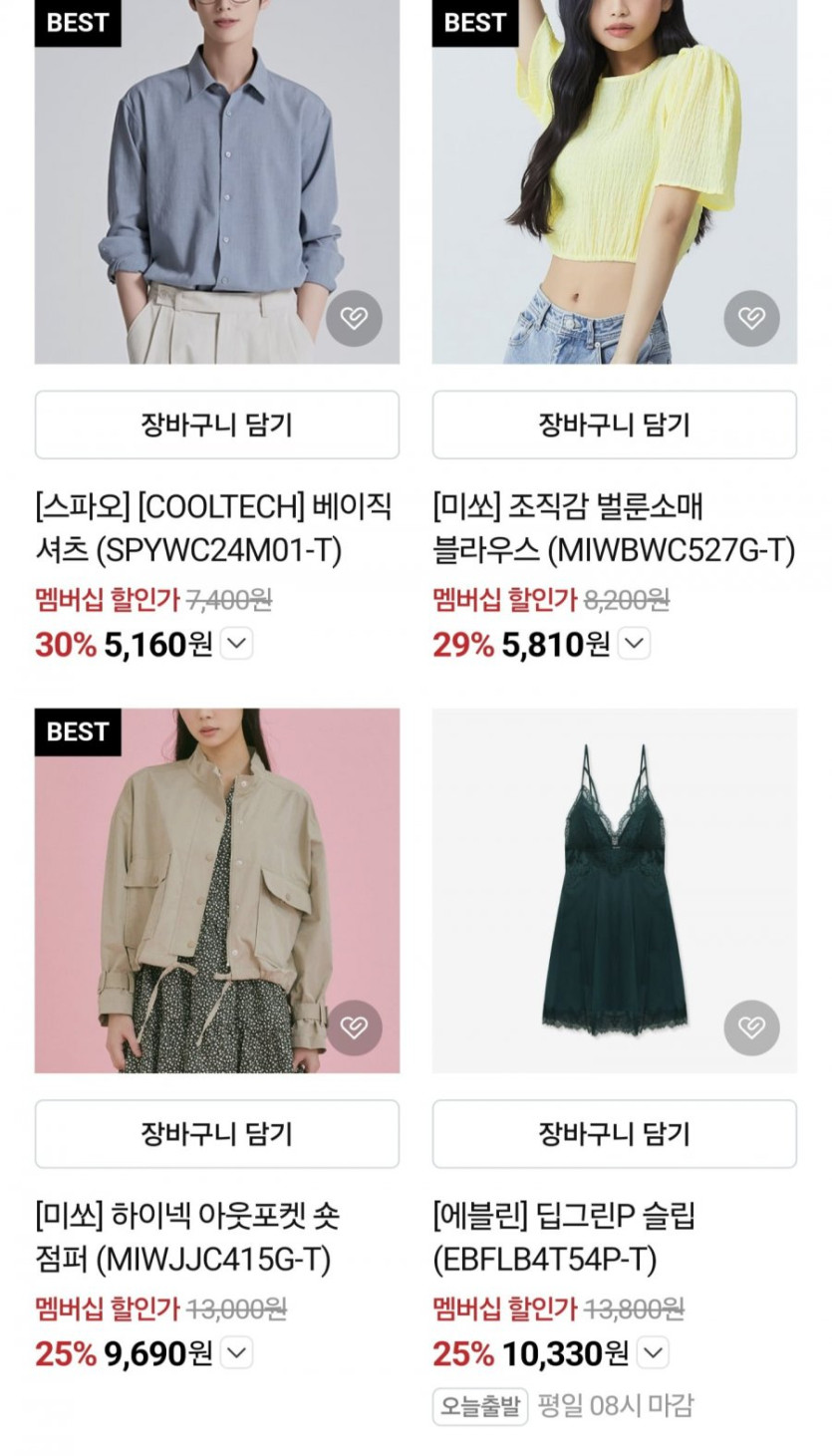
Task: Like the 딥그린P 슬립 with the heart
Action: 751,1027
